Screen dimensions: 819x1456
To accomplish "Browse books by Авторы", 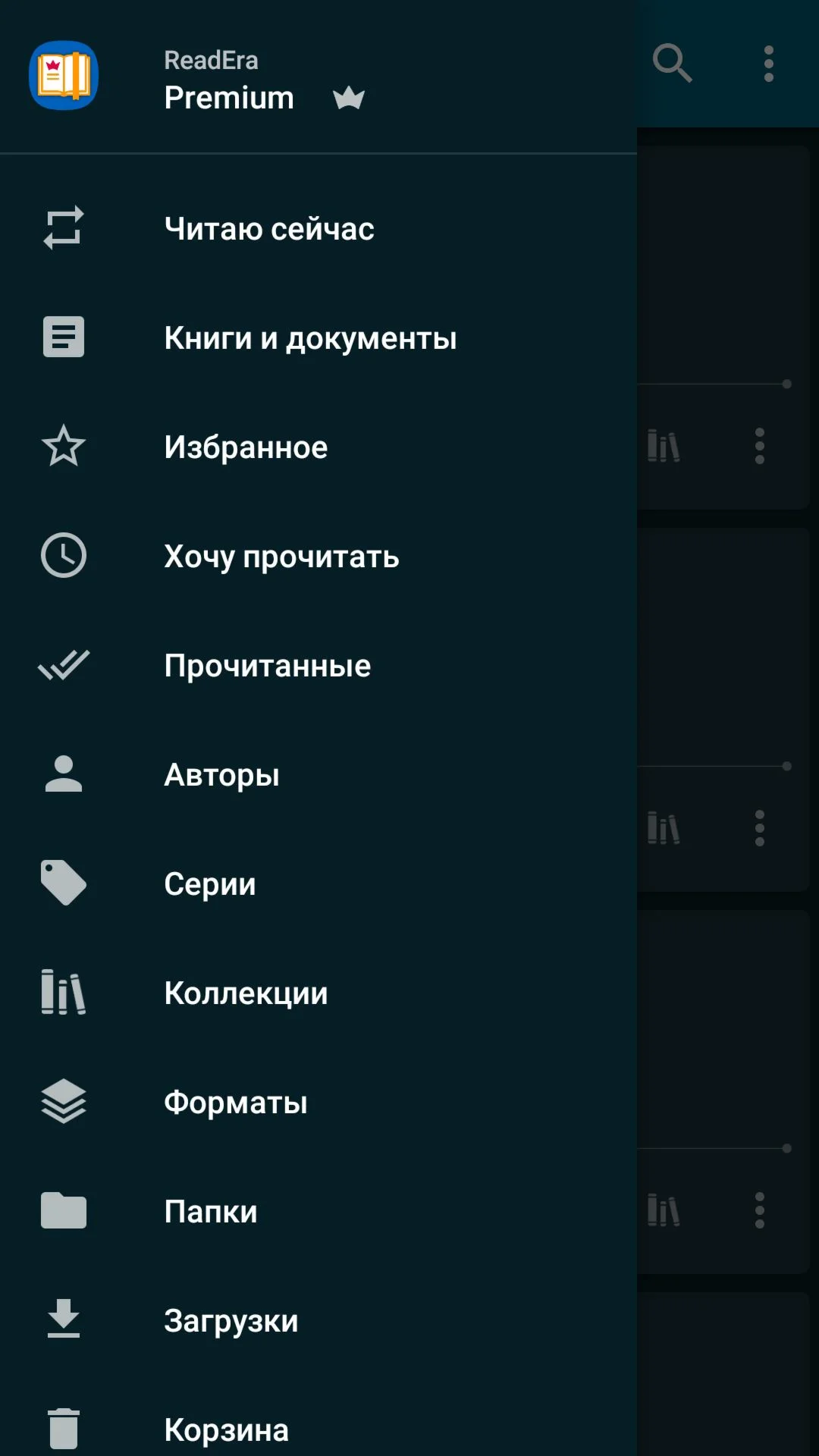I will coord(221,774).
